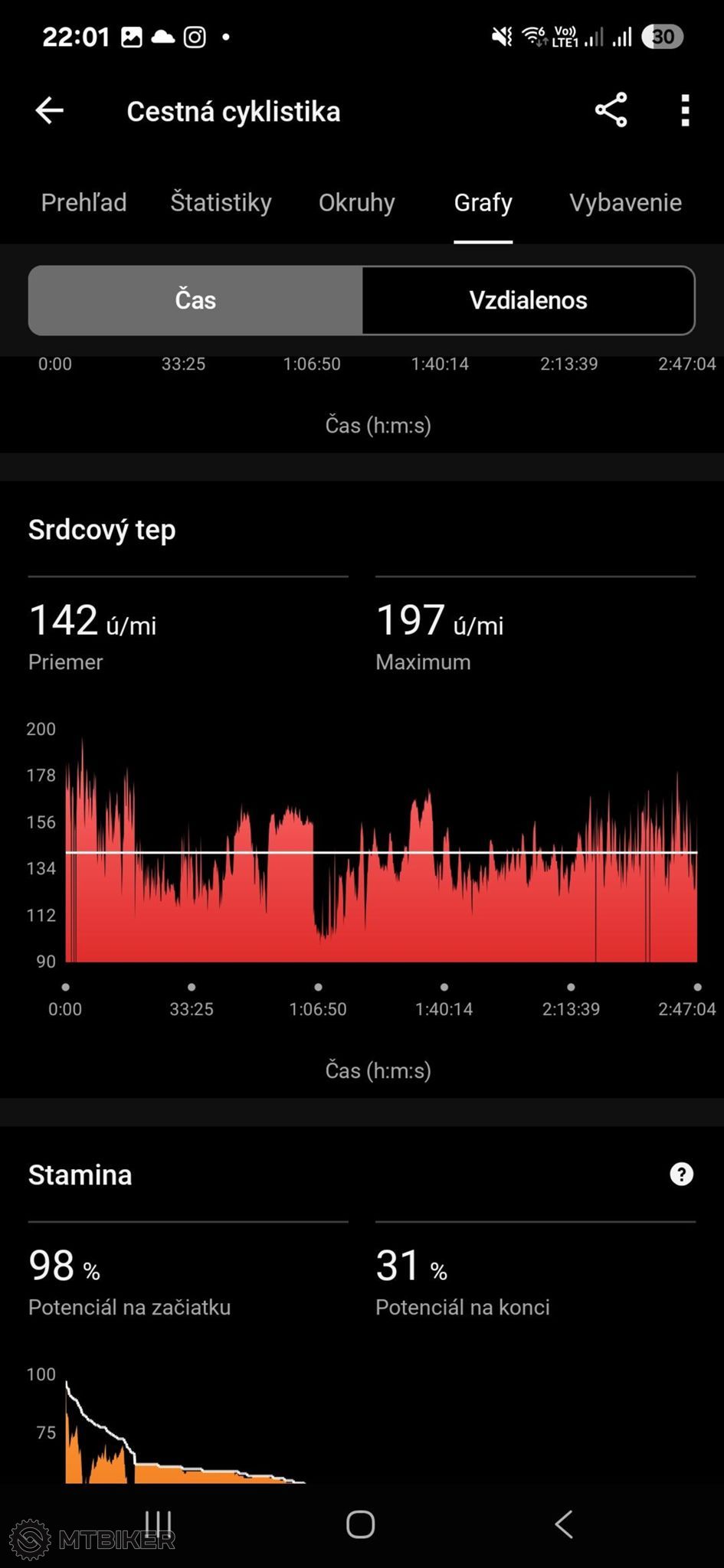Switch to the Prehľad tab
The width and height of the screenshot is (724, 1568).
click(84, 202)
